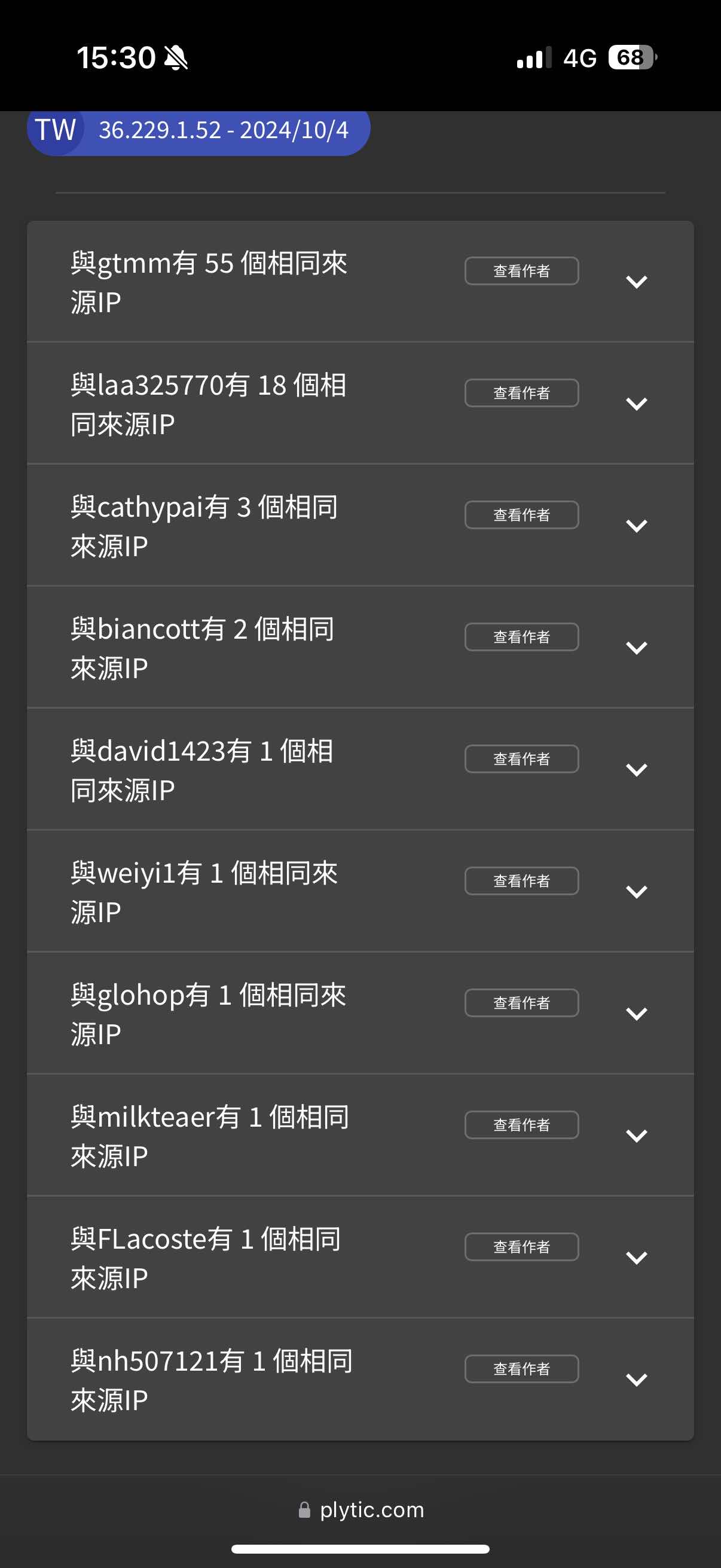Expand the nh507121 entry

637,1380
